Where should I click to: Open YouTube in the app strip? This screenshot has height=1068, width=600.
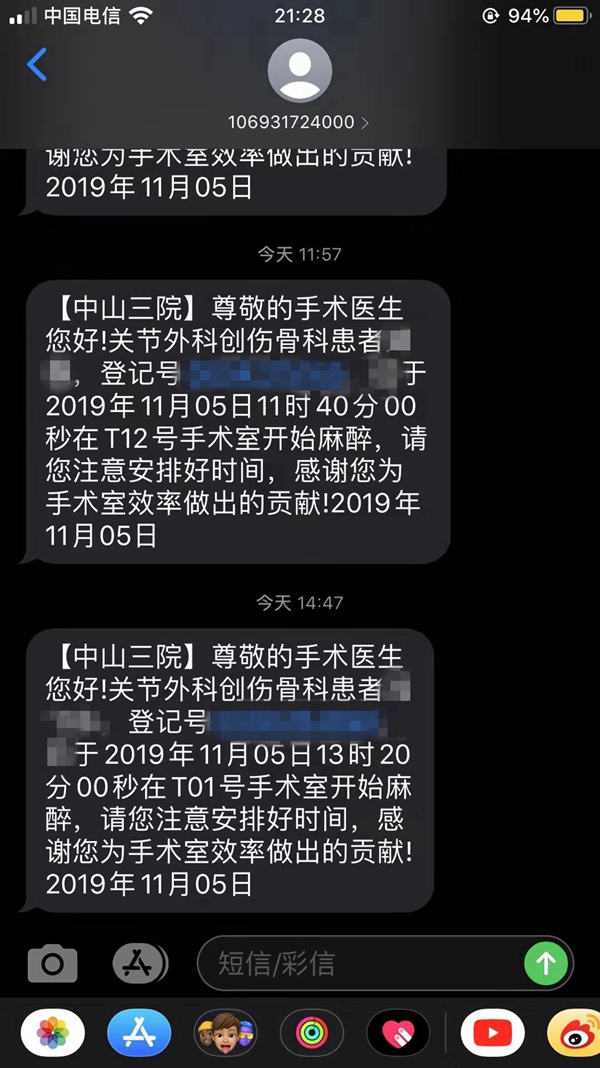pos(492,1033)
